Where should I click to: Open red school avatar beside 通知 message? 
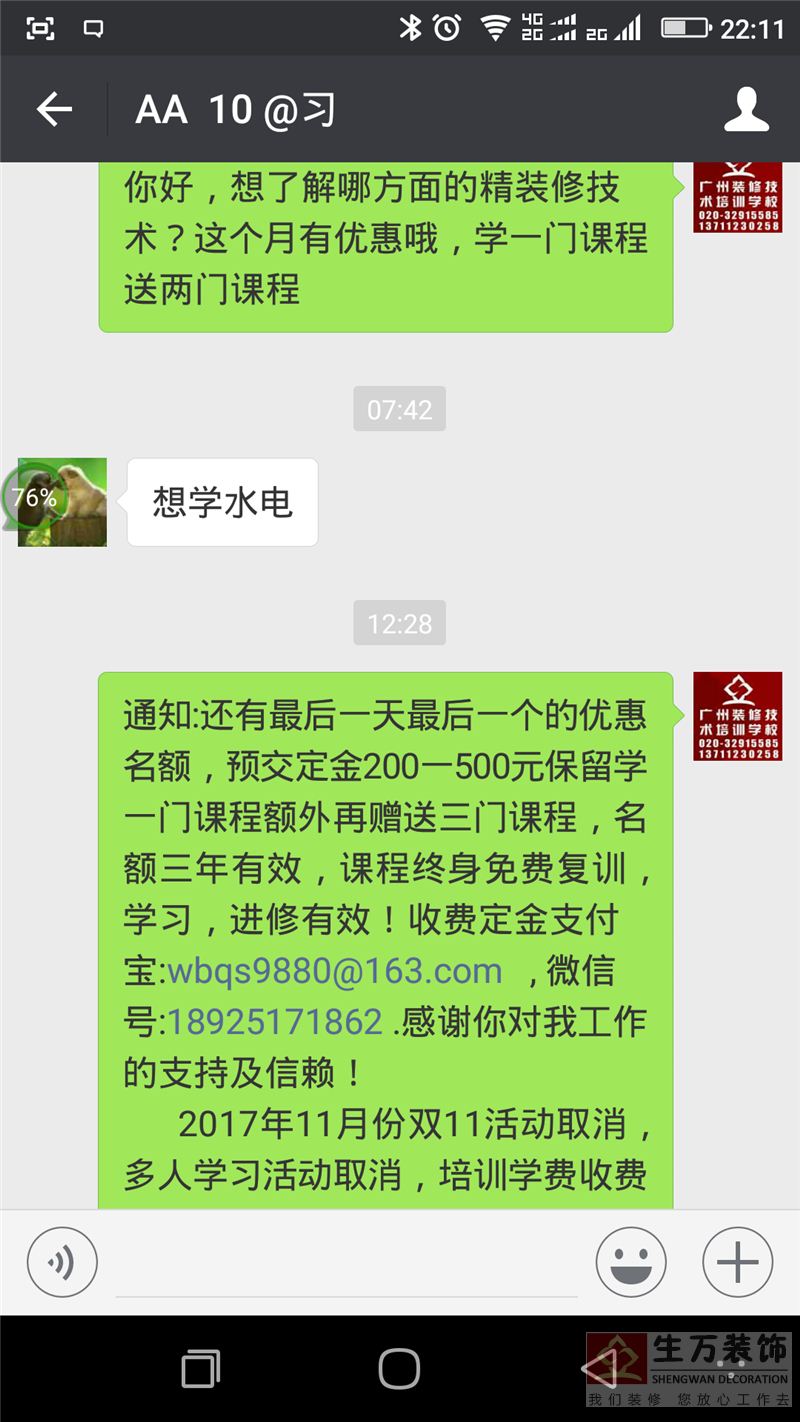tap(738, 716)
